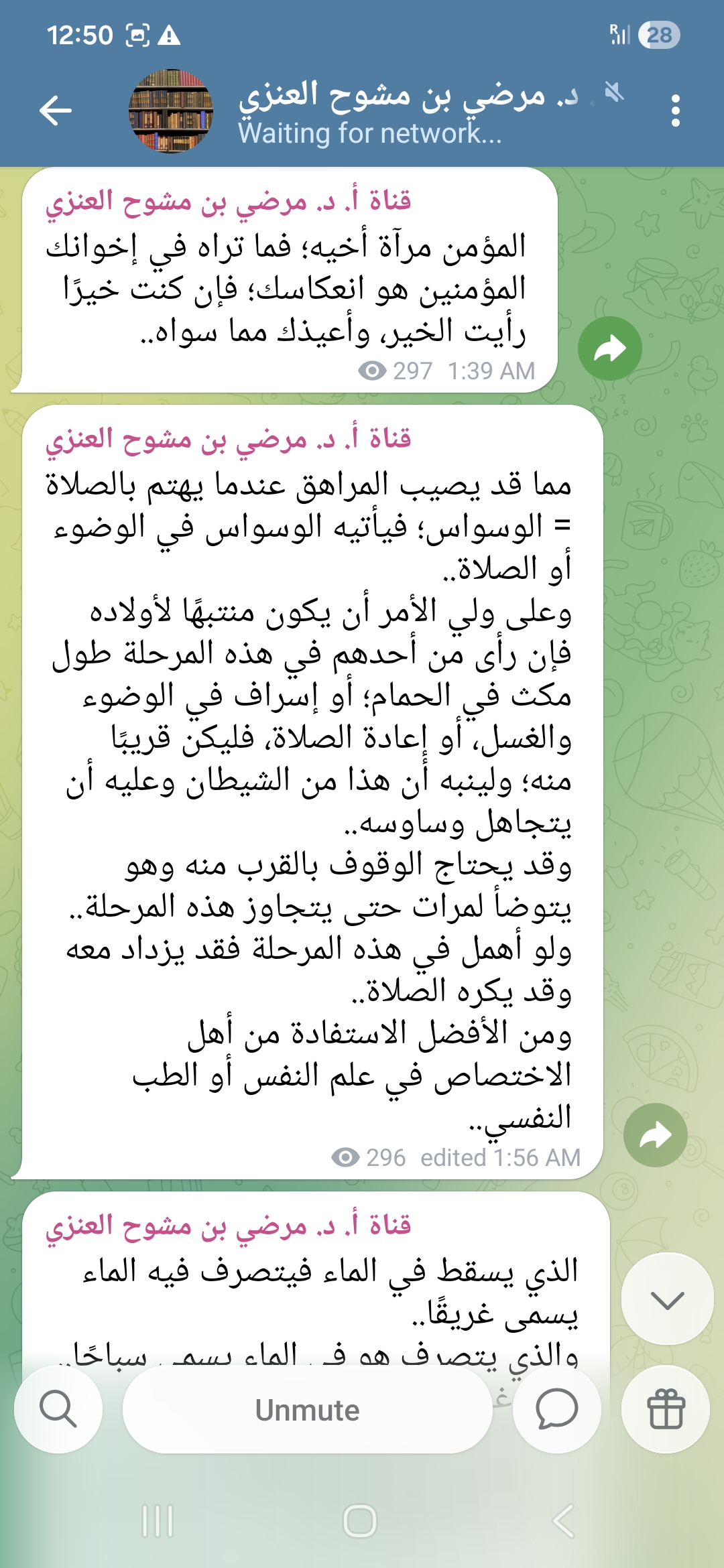
Task: Tap the Unmute button
Action: click(307, 1410)
